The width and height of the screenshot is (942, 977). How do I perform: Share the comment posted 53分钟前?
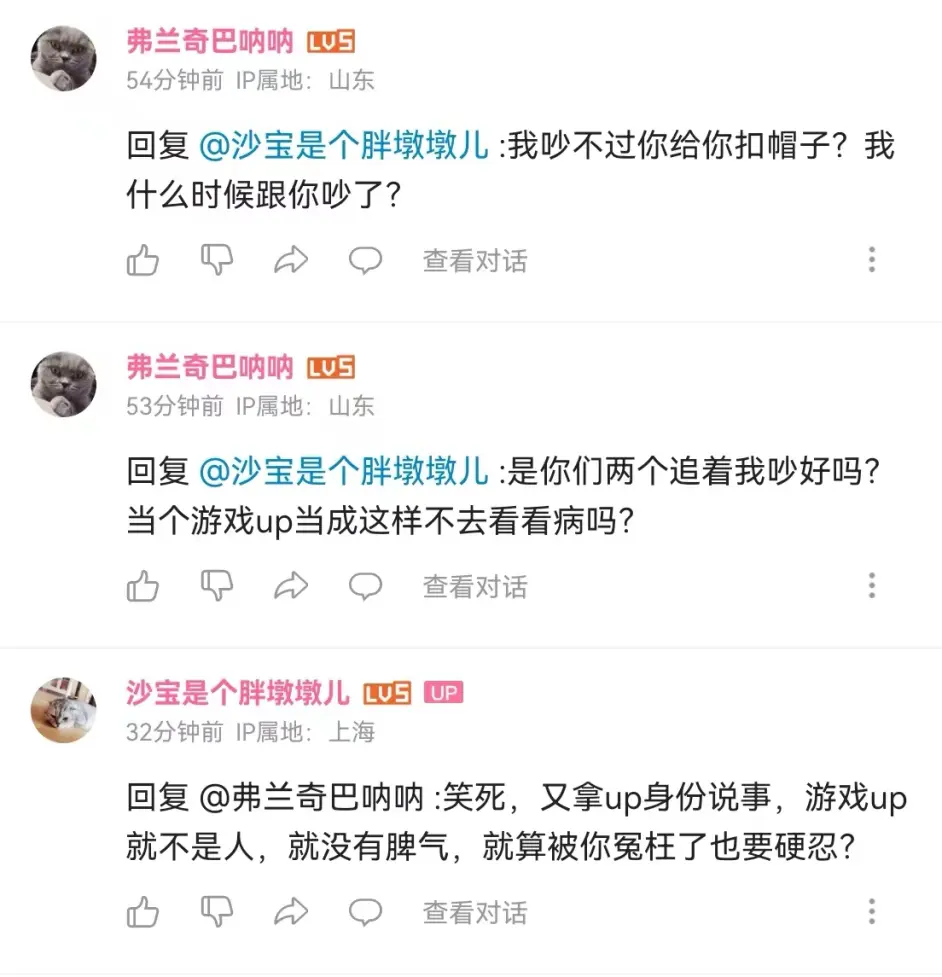[291, 586]
